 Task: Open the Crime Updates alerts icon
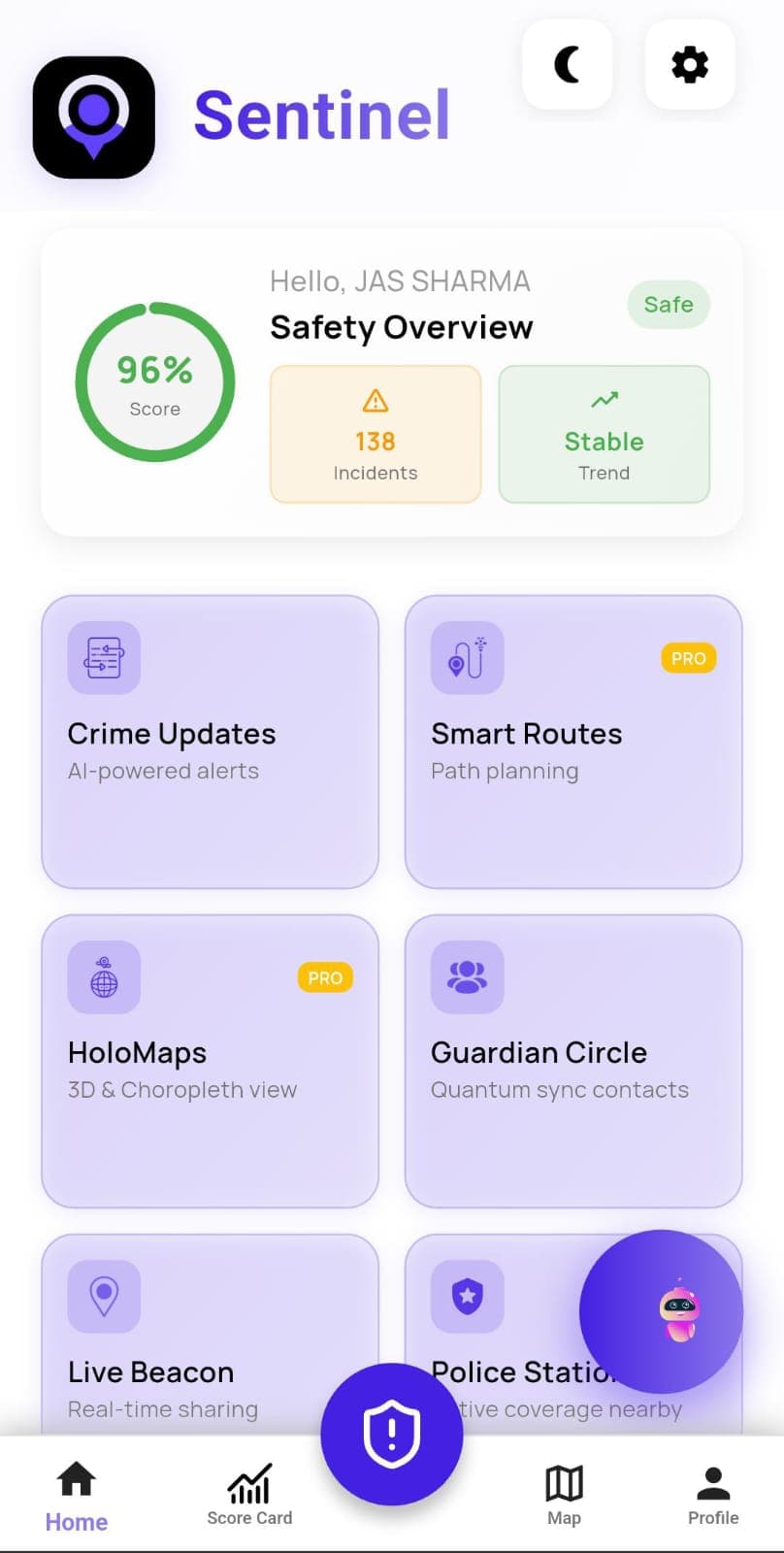tap(103, 657)
